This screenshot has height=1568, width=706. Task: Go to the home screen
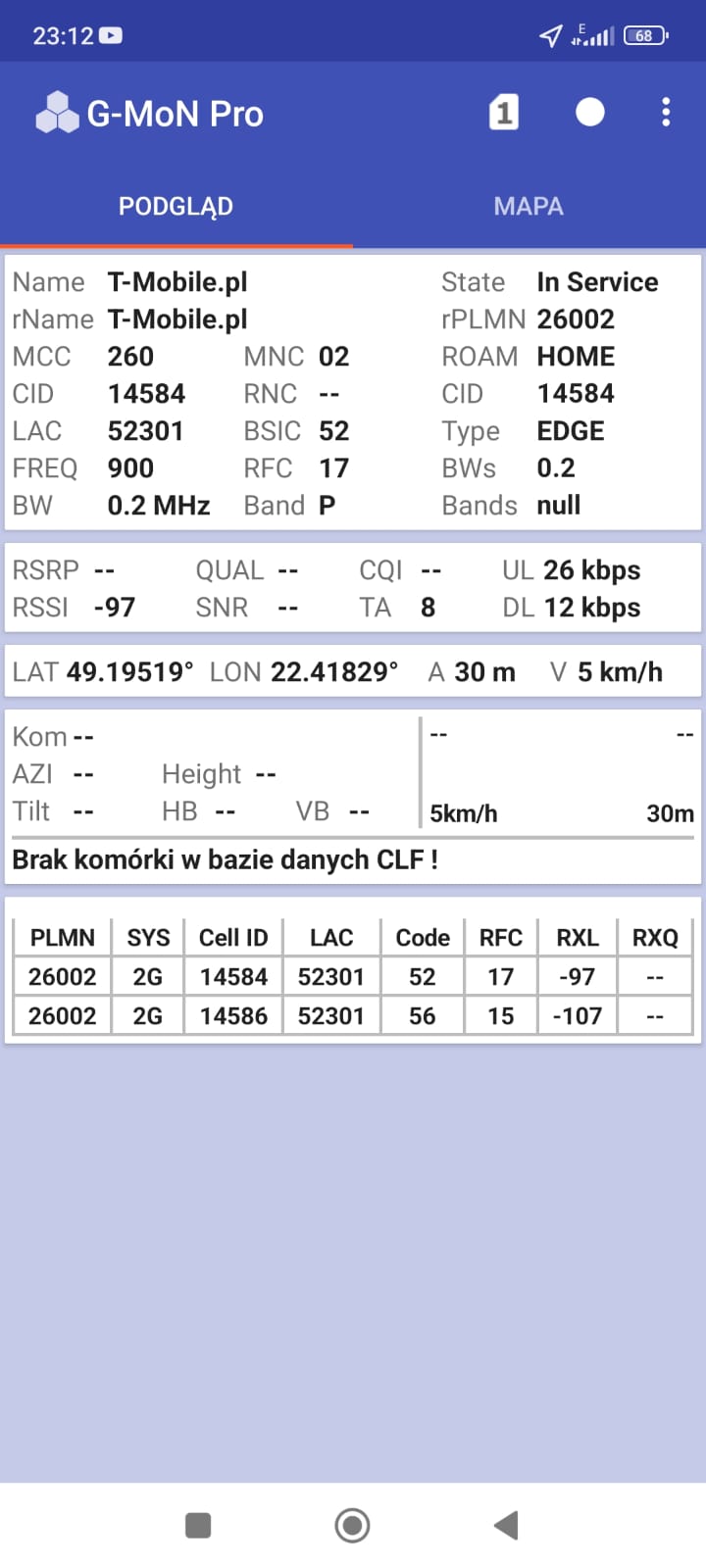click(x=352, y=1525)
